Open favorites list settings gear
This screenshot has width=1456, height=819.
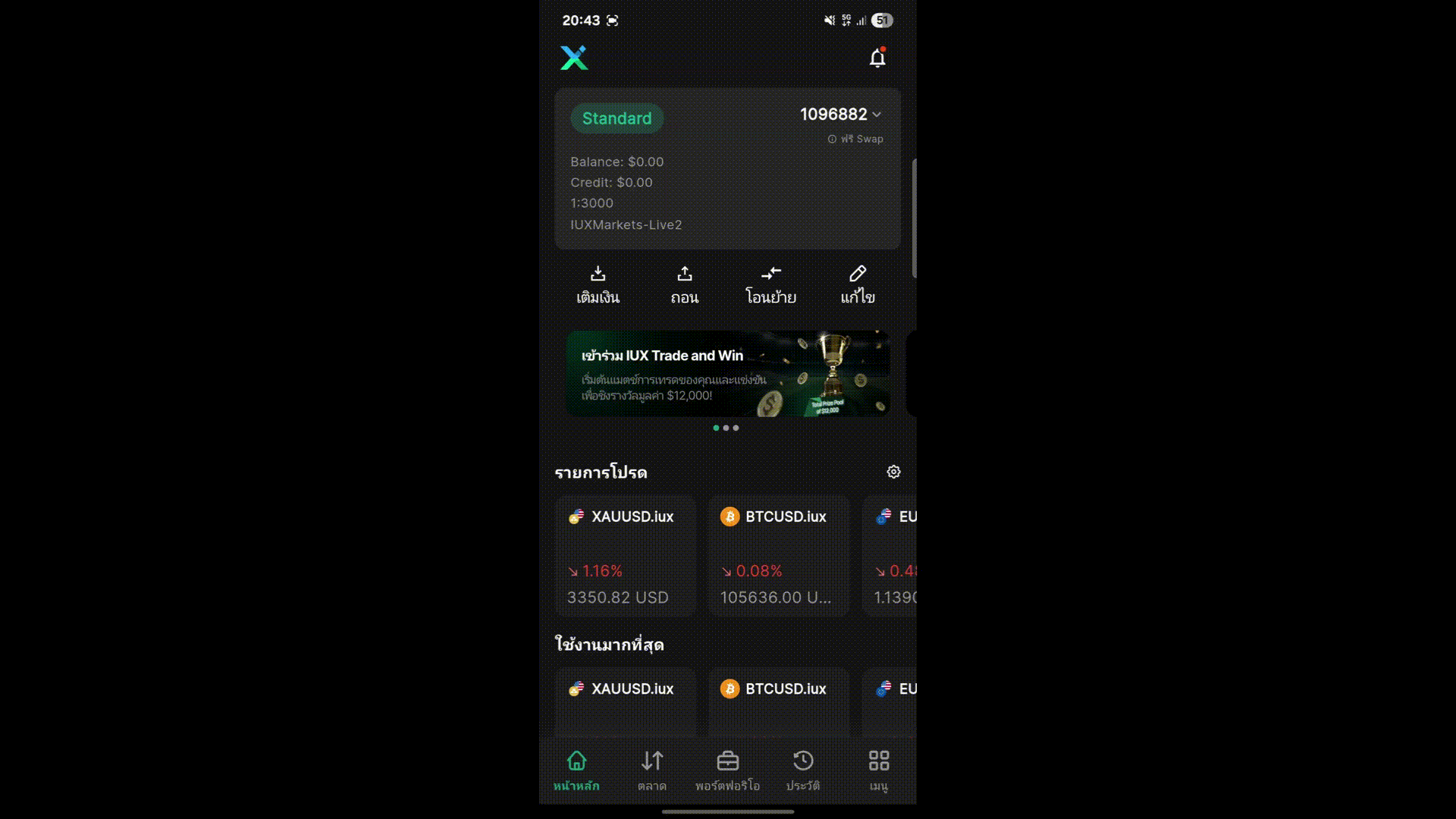[x=893, y=472]
